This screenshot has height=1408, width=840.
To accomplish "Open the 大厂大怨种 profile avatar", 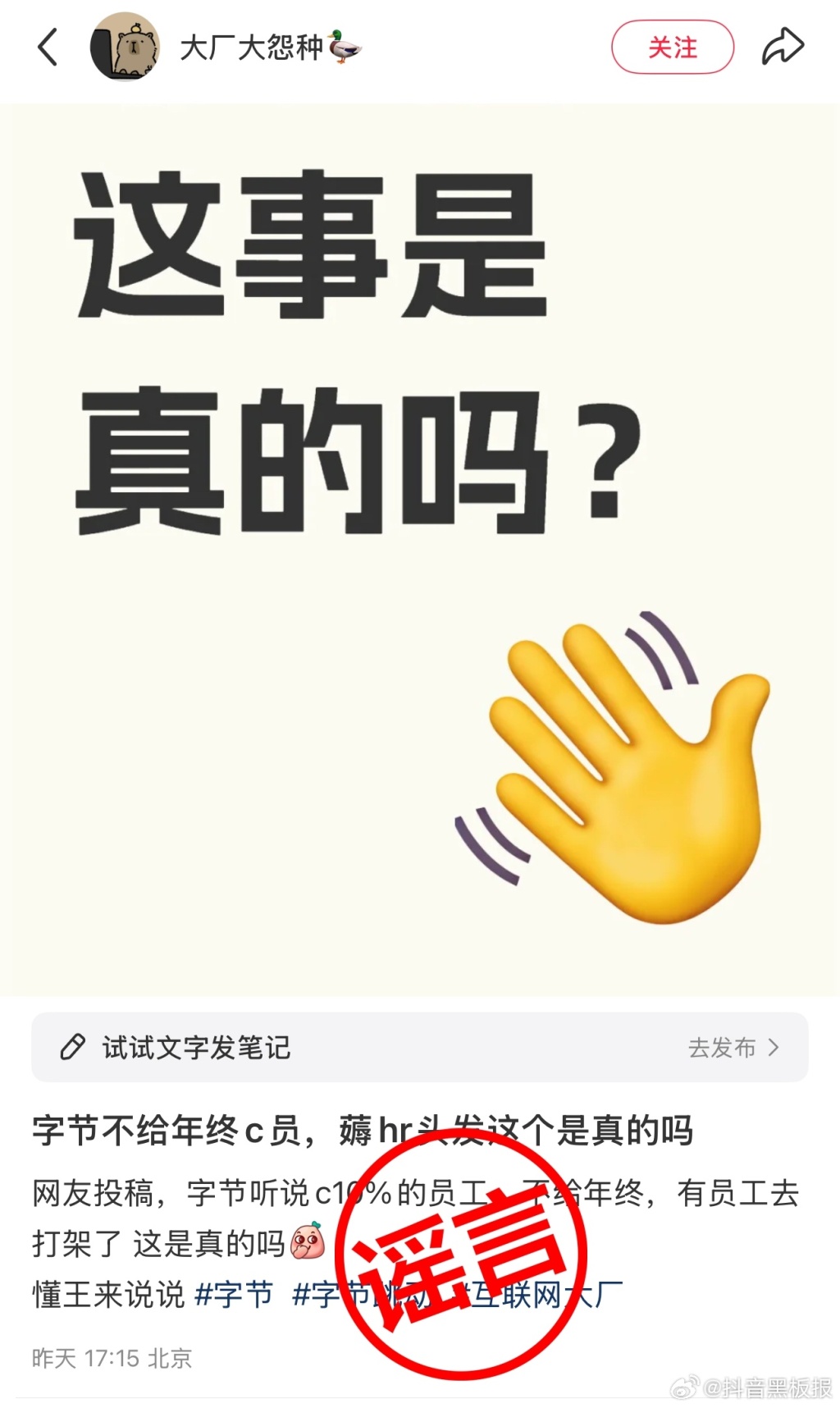I will point(126,48).
